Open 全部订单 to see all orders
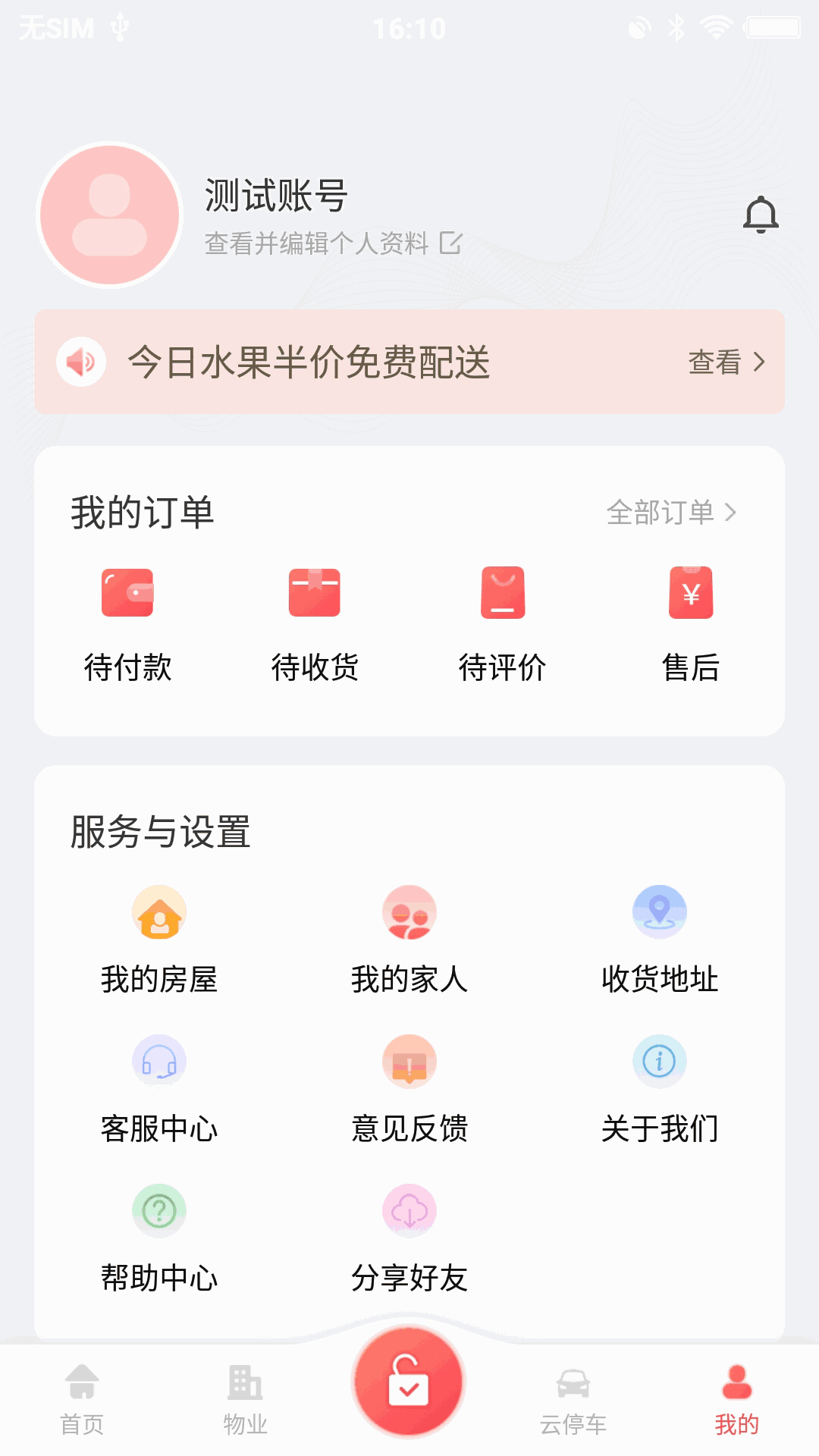This screenshot has height=1456, width=819. (x=671, y=513)
